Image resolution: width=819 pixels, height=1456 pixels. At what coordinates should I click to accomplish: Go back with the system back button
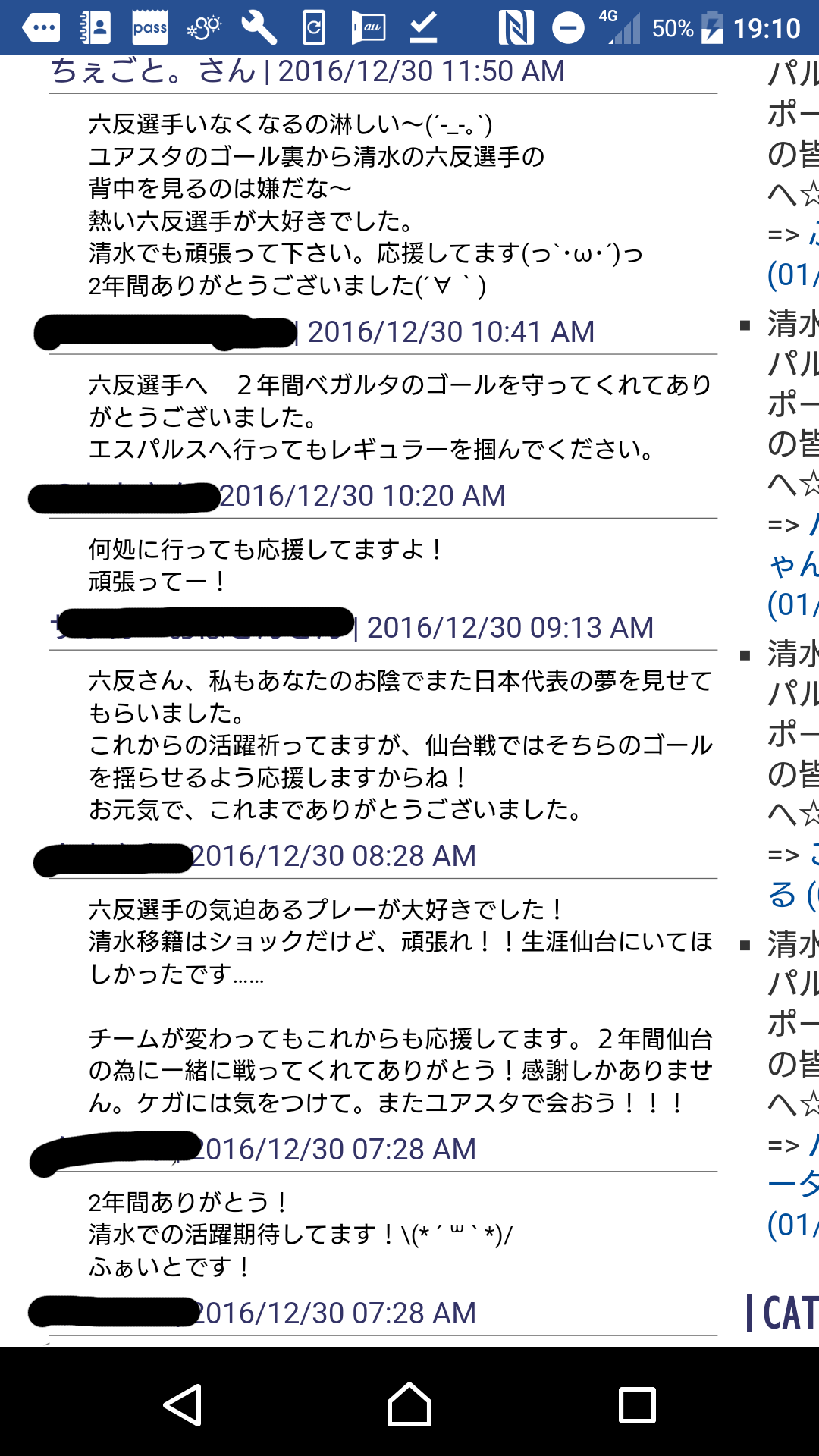click(x=183, y=1404)
